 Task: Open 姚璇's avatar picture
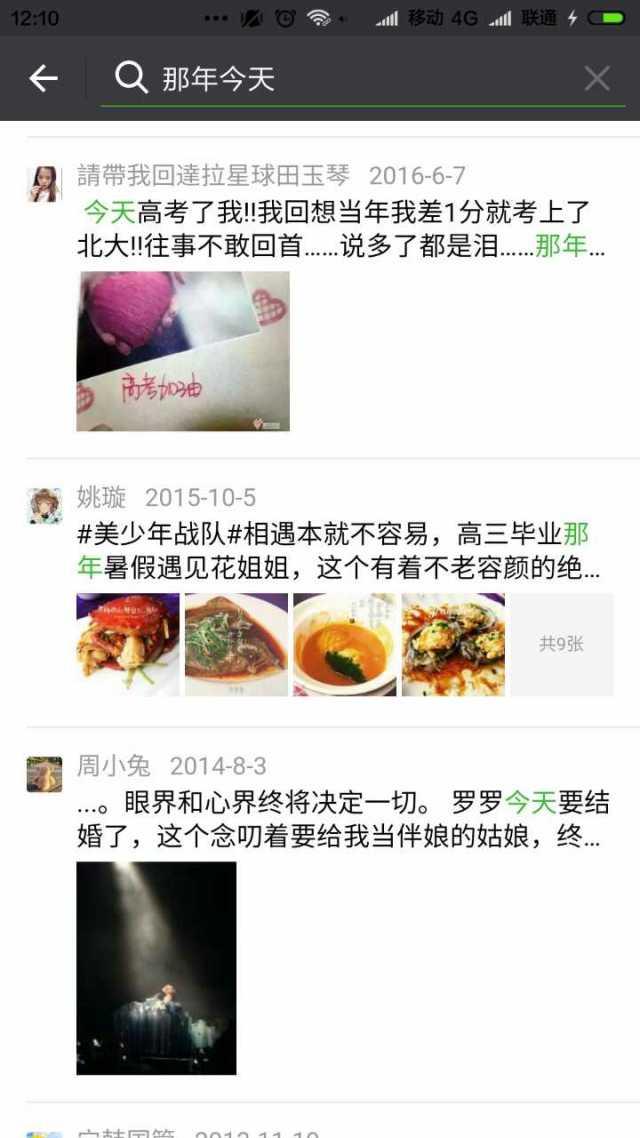pos(44,506)
